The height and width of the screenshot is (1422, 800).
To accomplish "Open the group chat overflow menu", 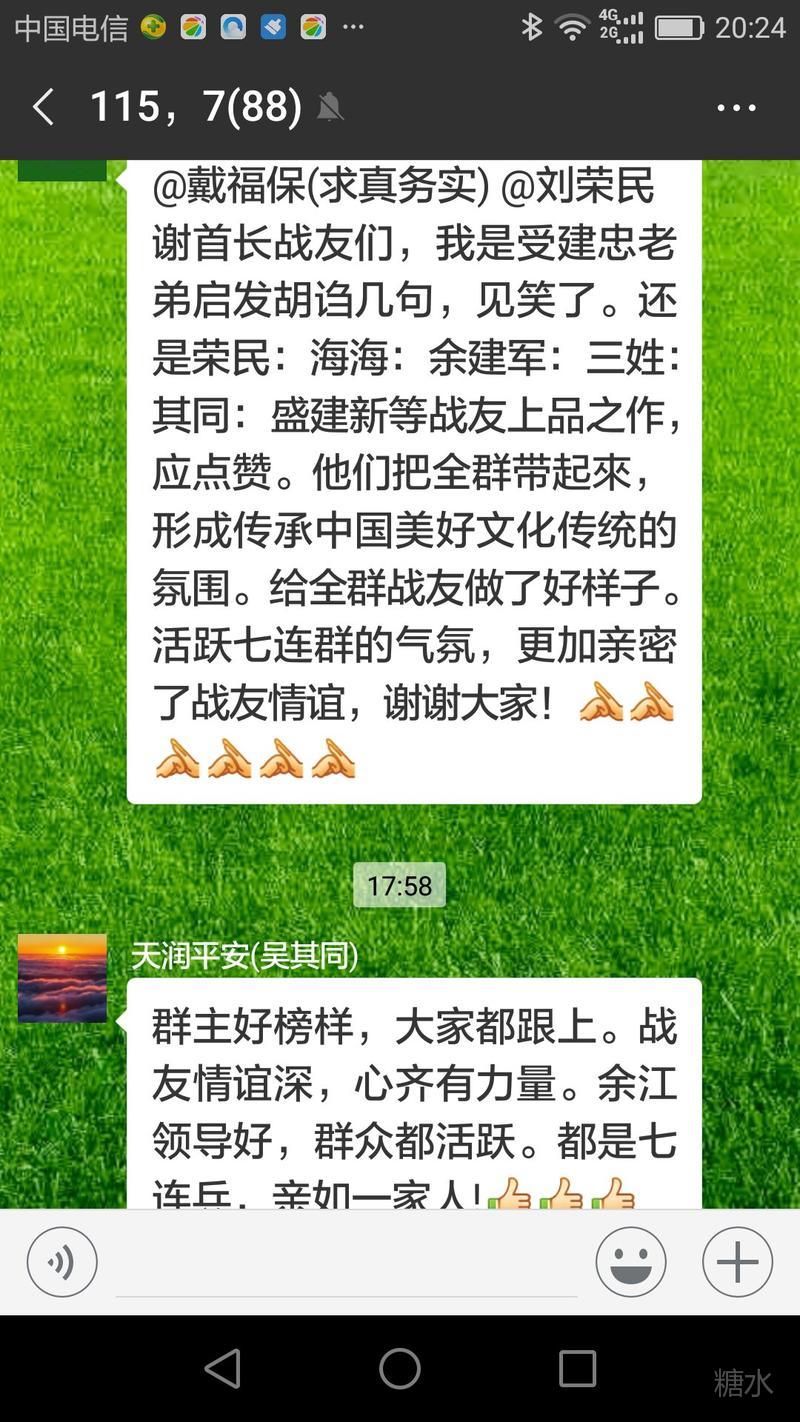I will coord(736,108).
